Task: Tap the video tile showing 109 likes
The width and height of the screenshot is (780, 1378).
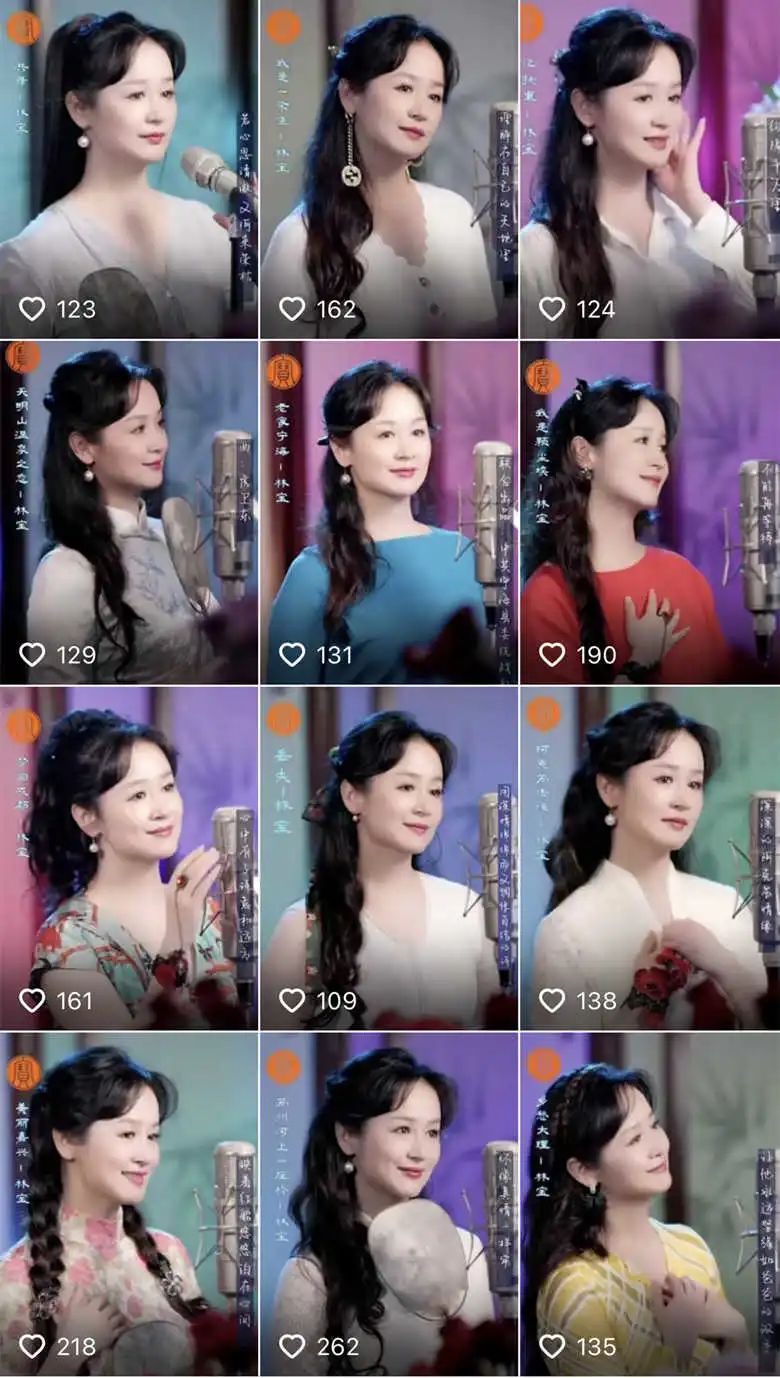Action: pos(388,857)
